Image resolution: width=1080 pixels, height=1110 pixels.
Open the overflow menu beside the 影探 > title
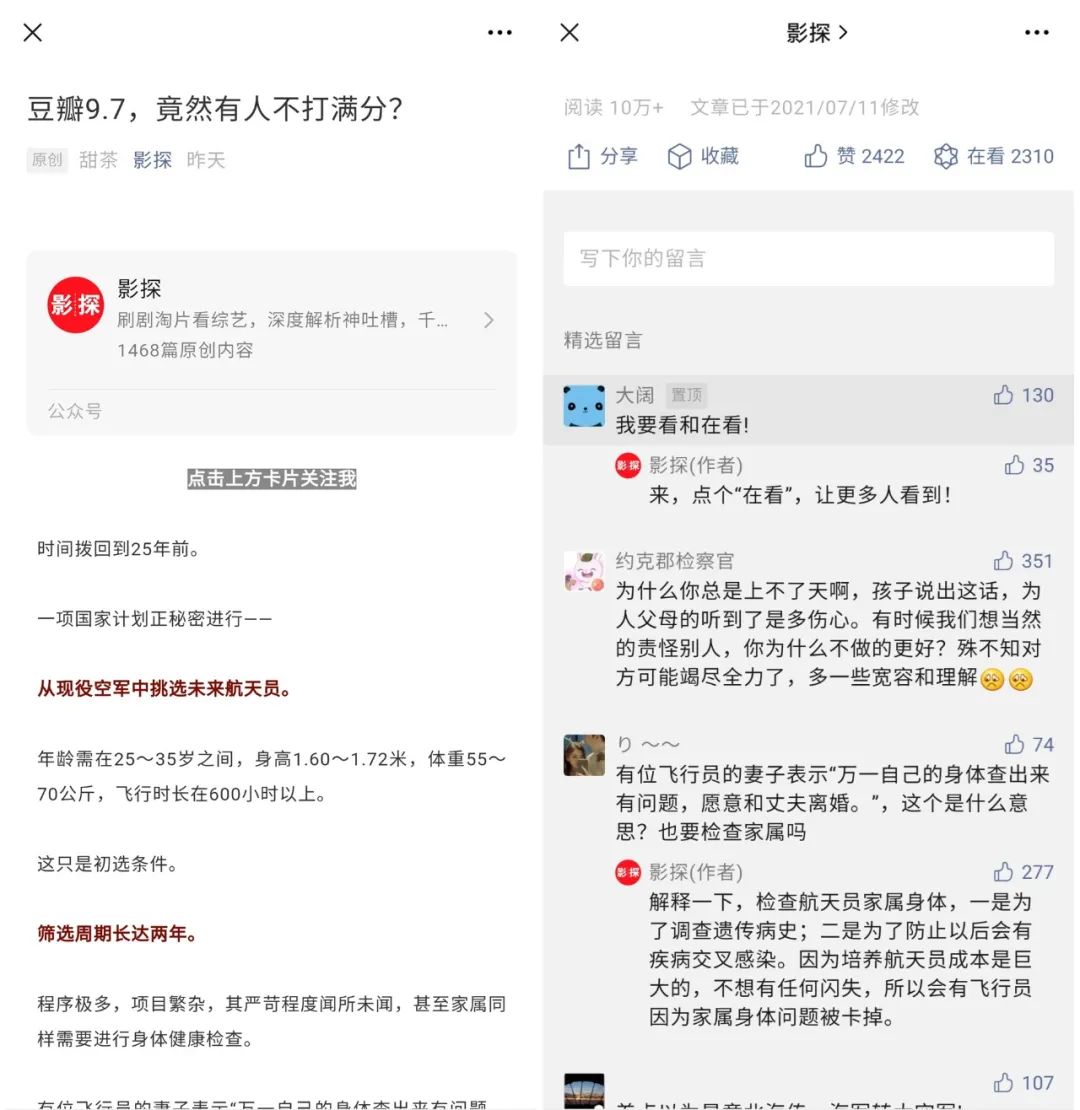point(1036,33)
